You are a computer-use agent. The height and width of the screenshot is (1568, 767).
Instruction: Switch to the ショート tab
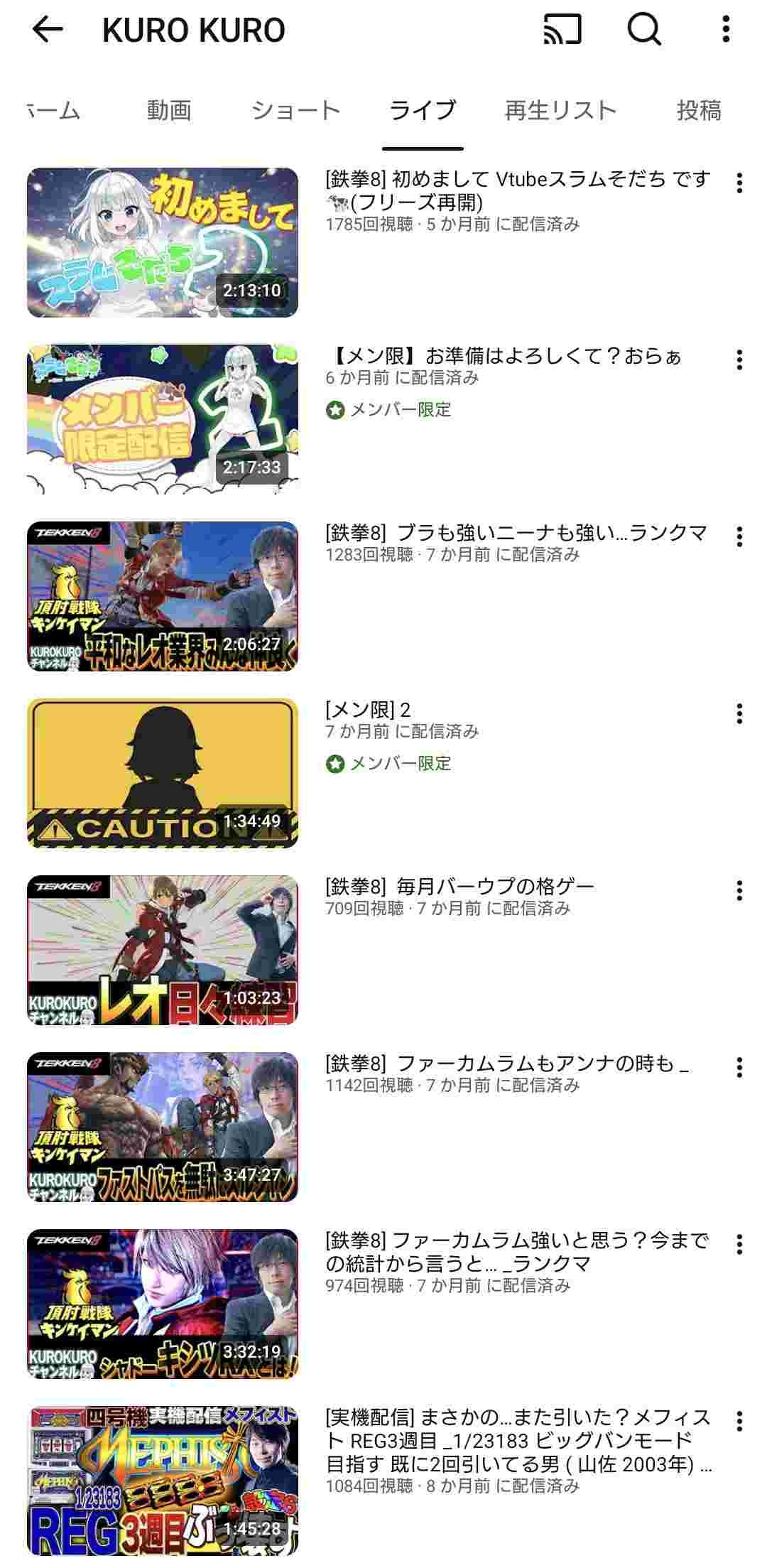295,111
